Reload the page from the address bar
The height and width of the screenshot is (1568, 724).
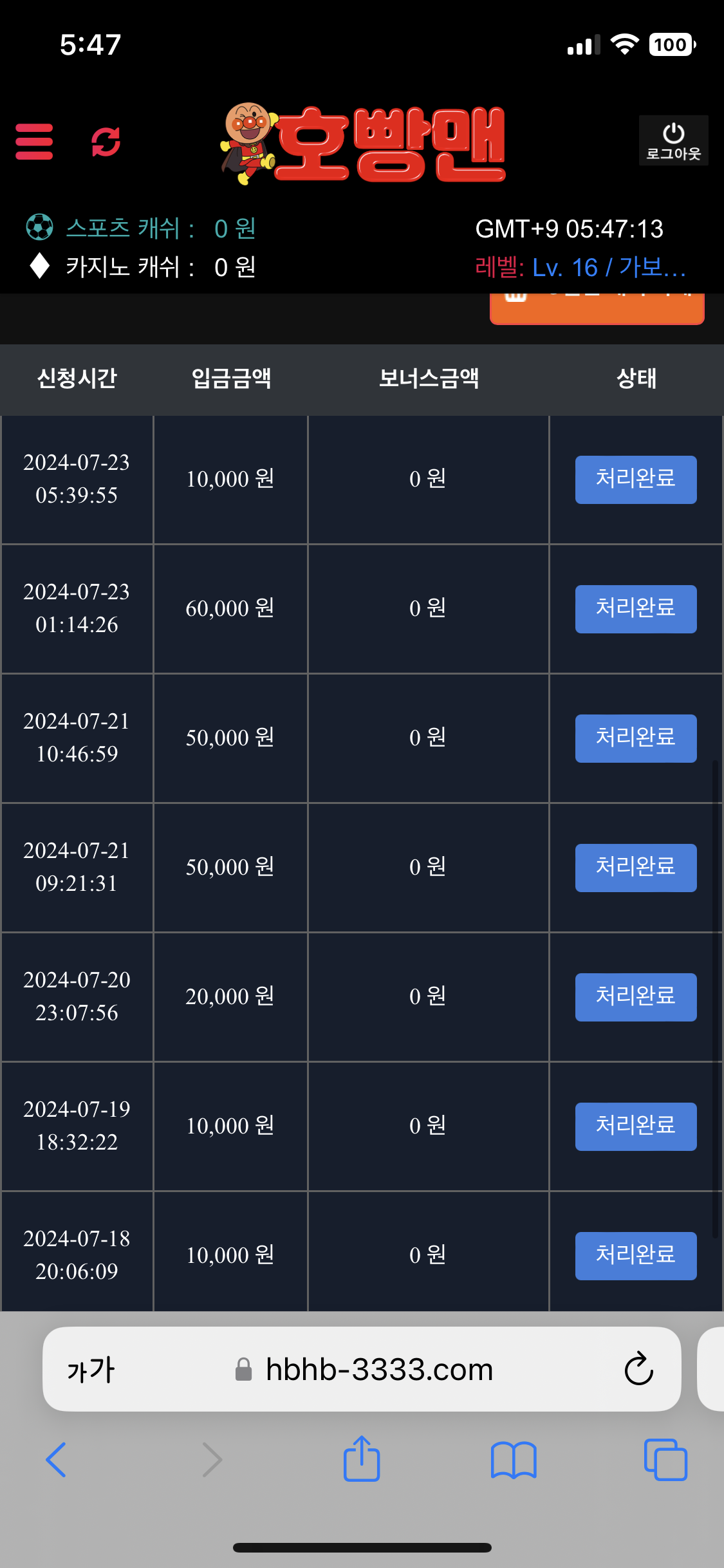click(638, 1369)
